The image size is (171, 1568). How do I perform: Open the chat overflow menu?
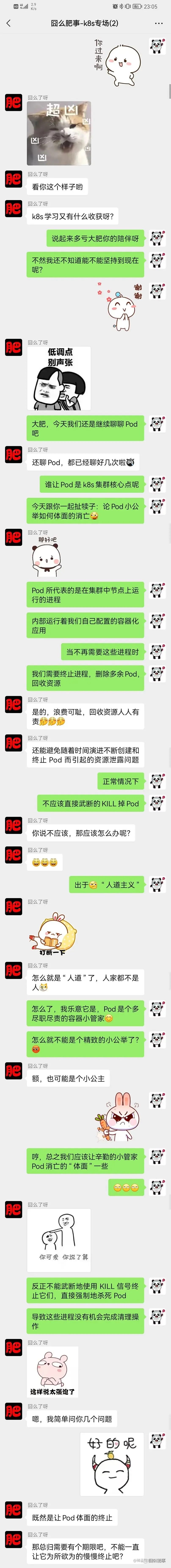(159, 23)
